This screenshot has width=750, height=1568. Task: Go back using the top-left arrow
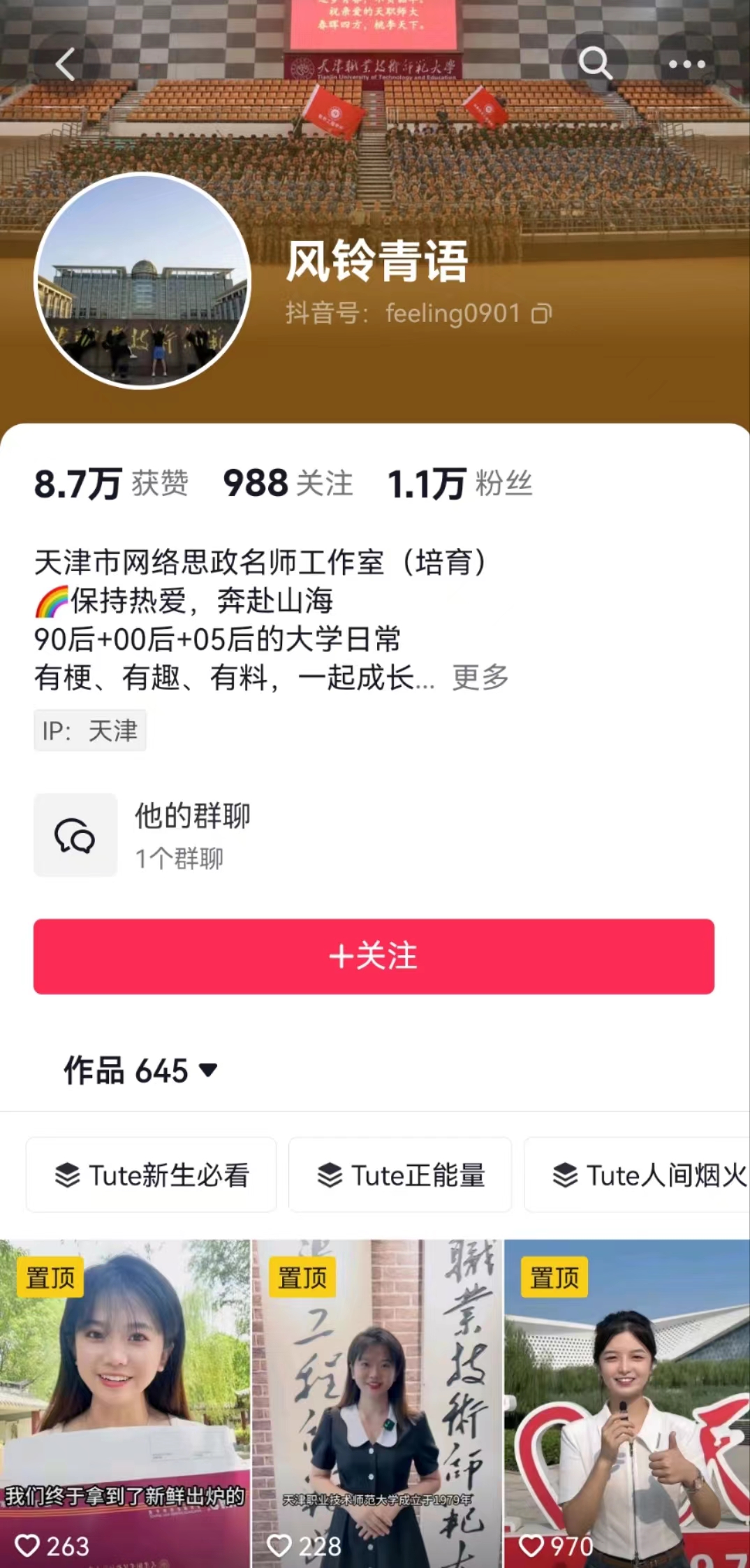(x=65, y=65)
